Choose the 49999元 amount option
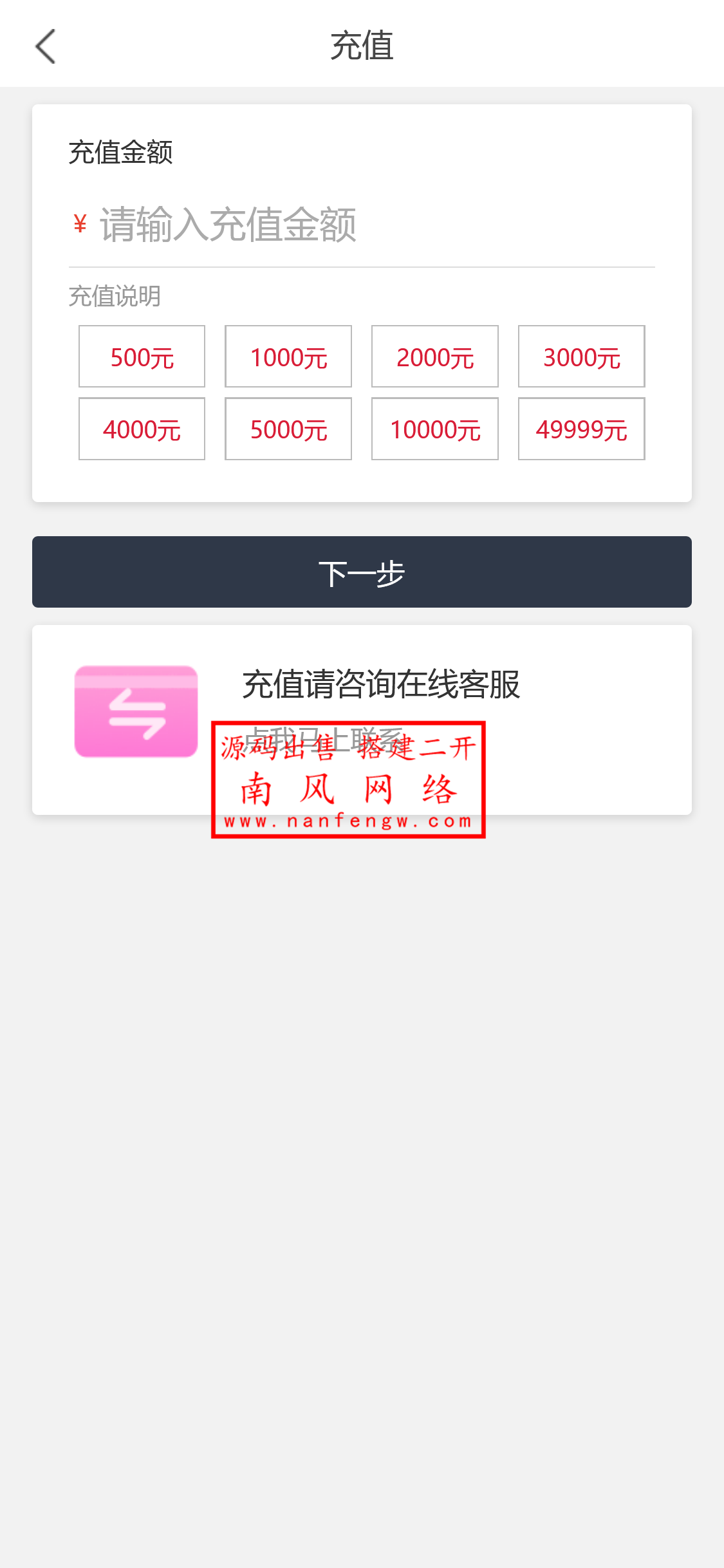The image size is (724, 1568). (581, 429)
